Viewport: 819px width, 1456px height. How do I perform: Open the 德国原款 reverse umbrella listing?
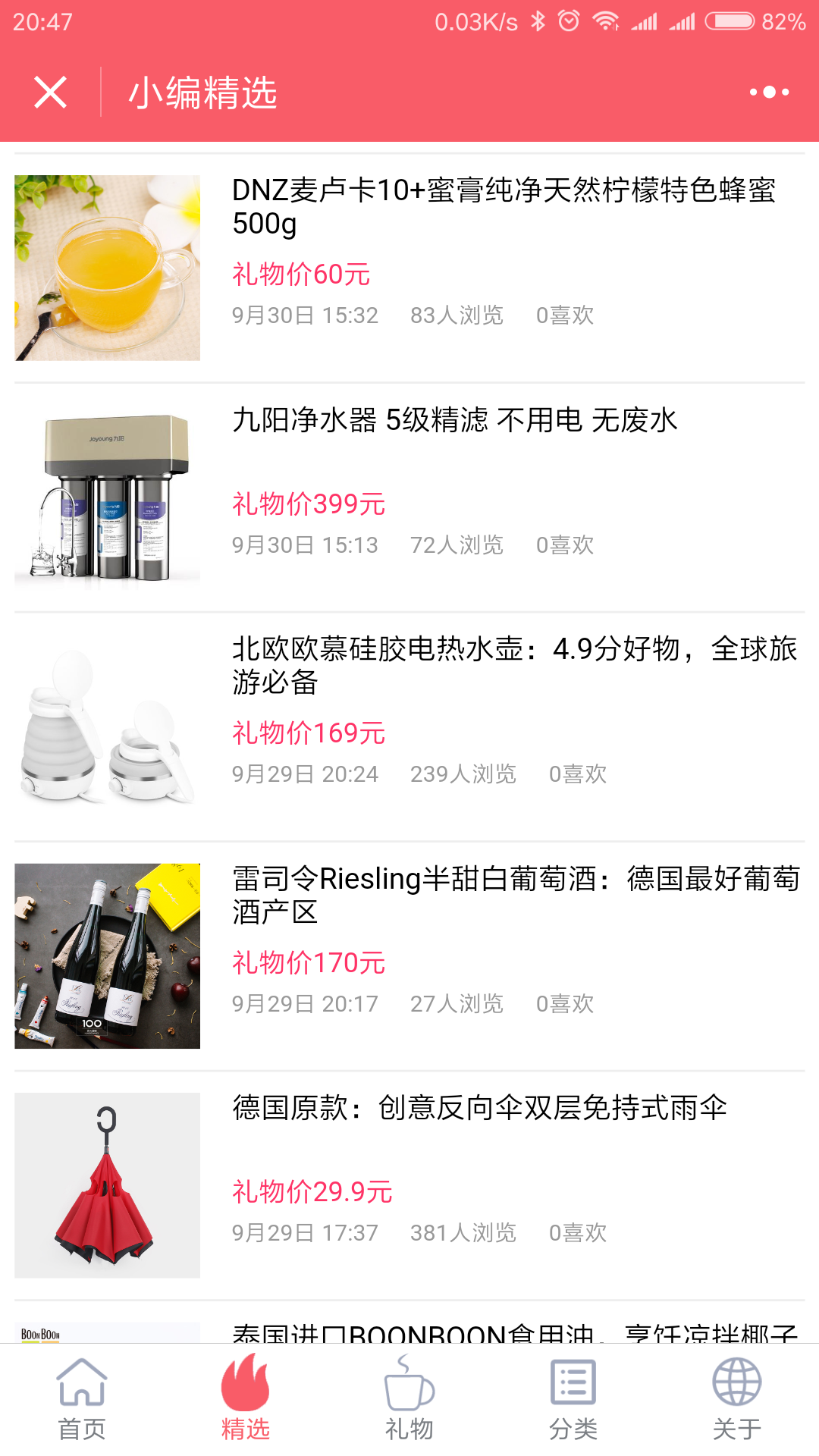point(409,1185)
